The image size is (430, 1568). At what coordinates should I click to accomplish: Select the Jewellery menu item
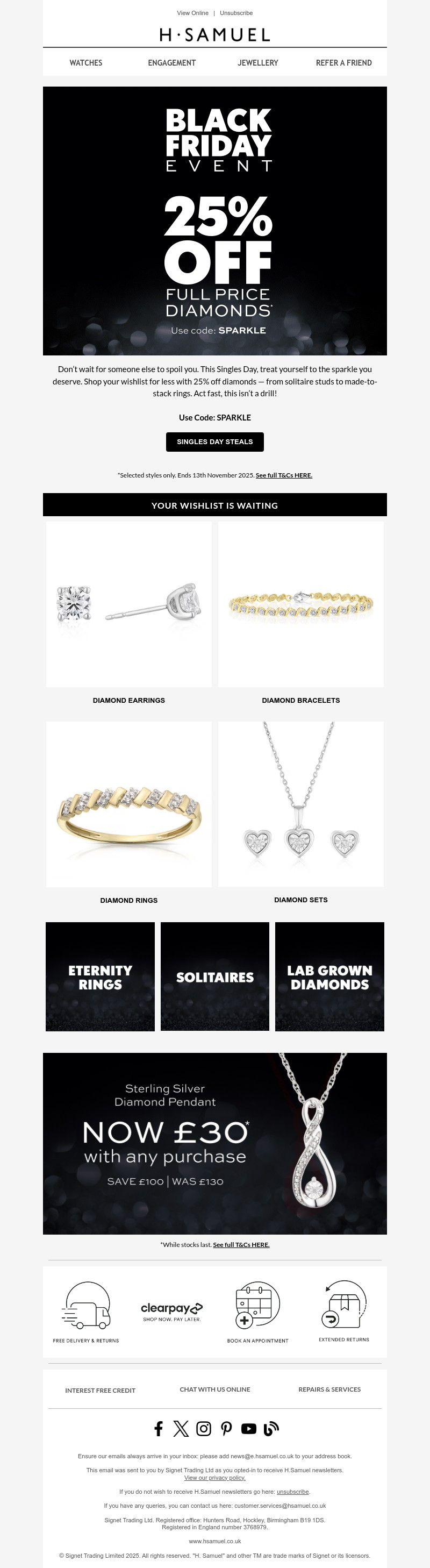click(258, 63)
